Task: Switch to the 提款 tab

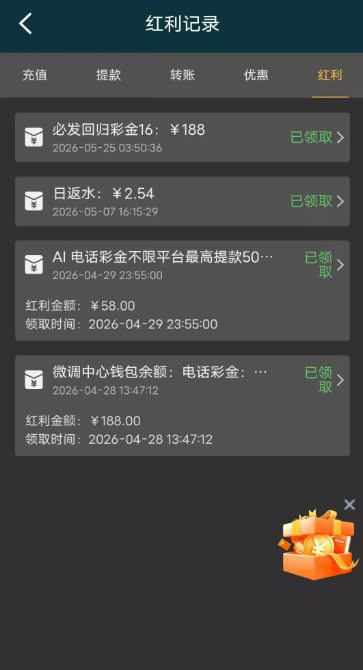Action: pyautogui.click(x=108, y=75)
